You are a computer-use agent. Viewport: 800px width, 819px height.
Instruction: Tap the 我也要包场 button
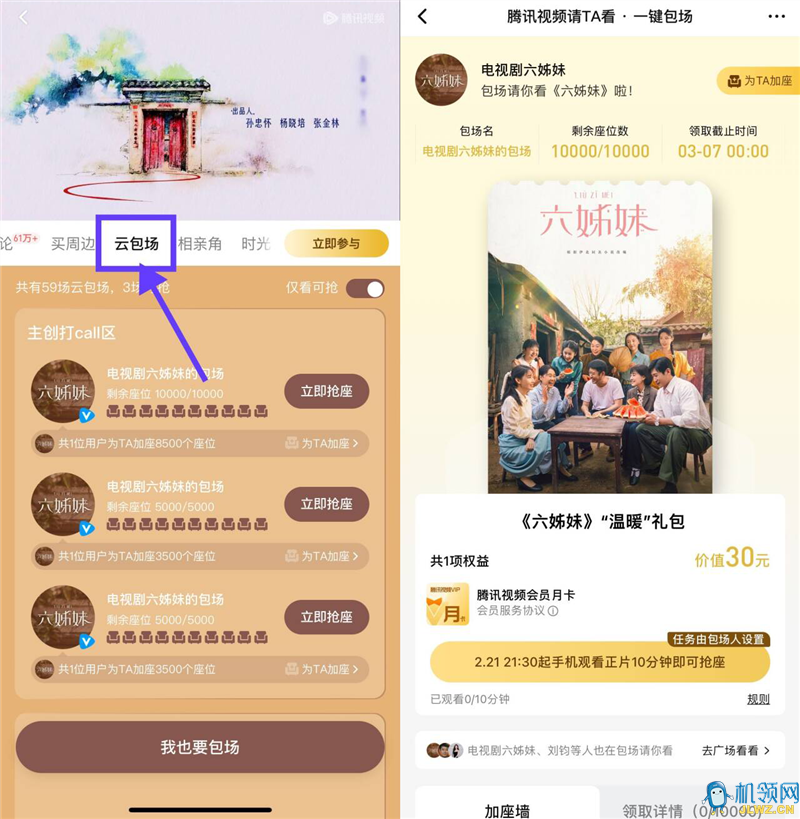[x=200, y=747]
